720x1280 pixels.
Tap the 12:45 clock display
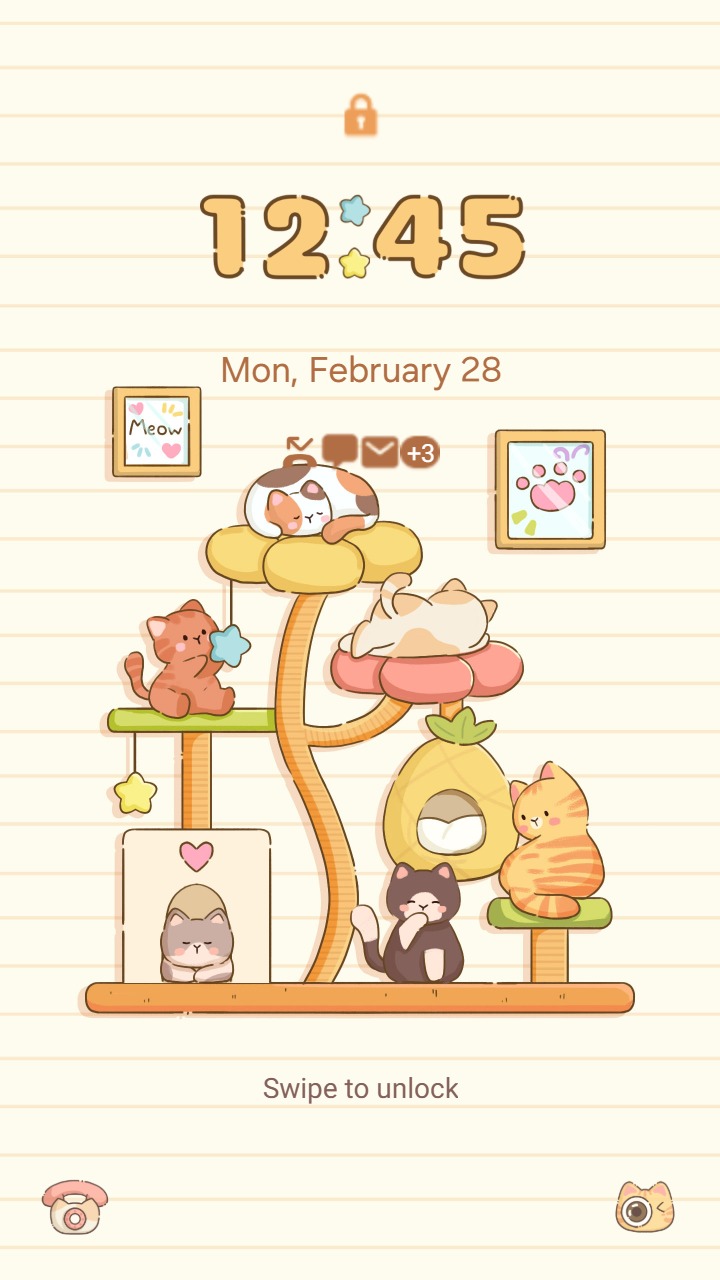click(360, 233)
